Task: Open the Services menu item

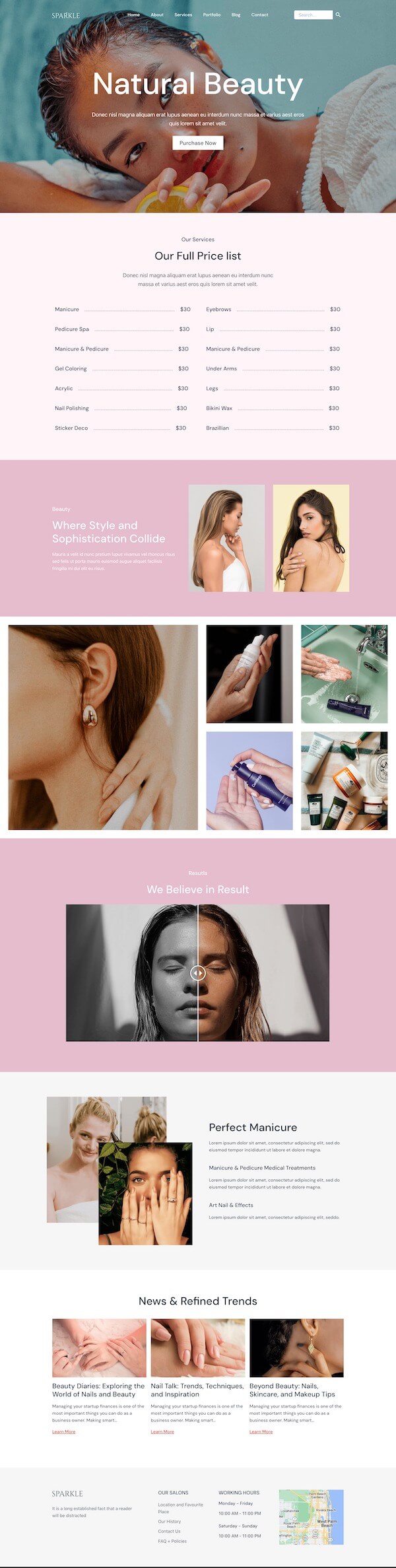Action: click(x=183, y=15)
